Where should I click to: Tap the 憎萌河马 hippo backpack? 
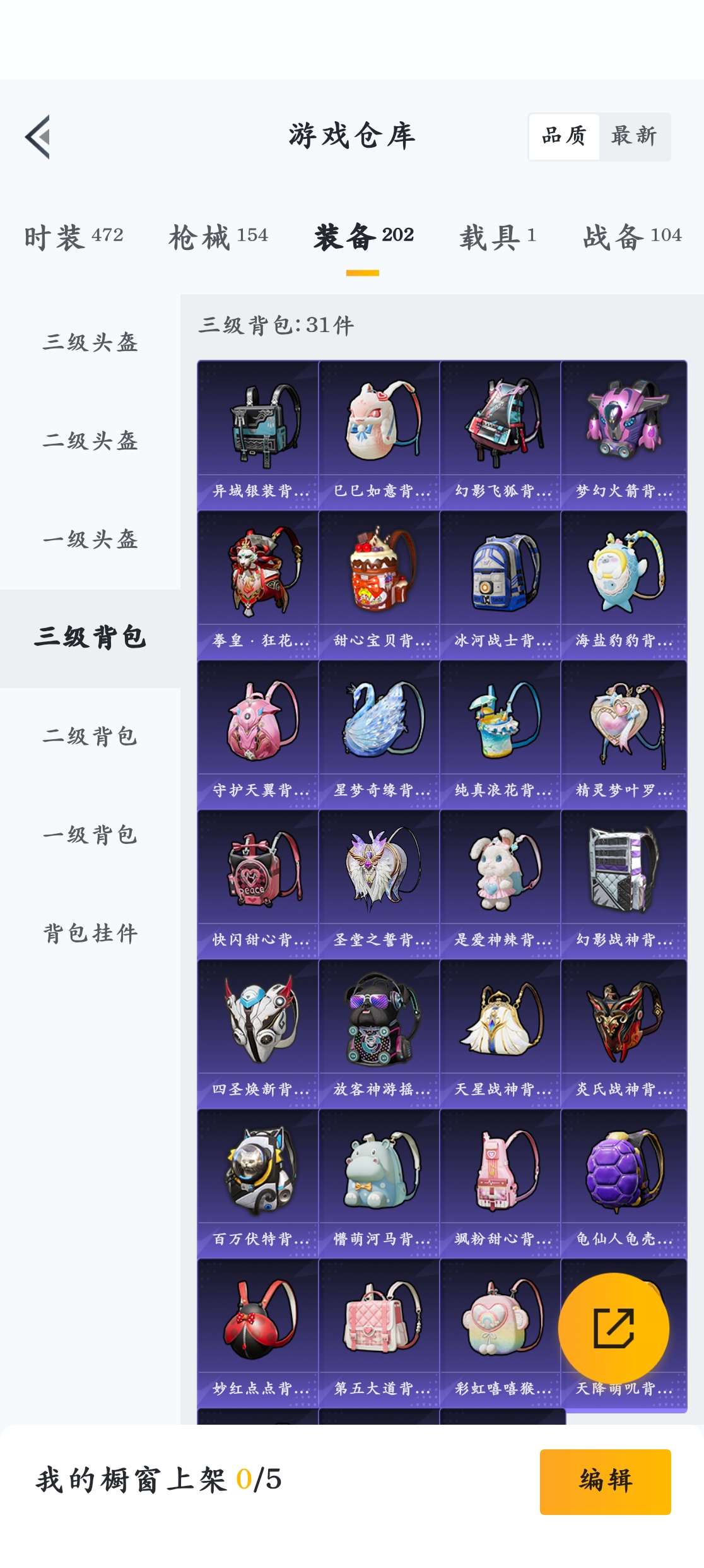(x=379, y=1183)
